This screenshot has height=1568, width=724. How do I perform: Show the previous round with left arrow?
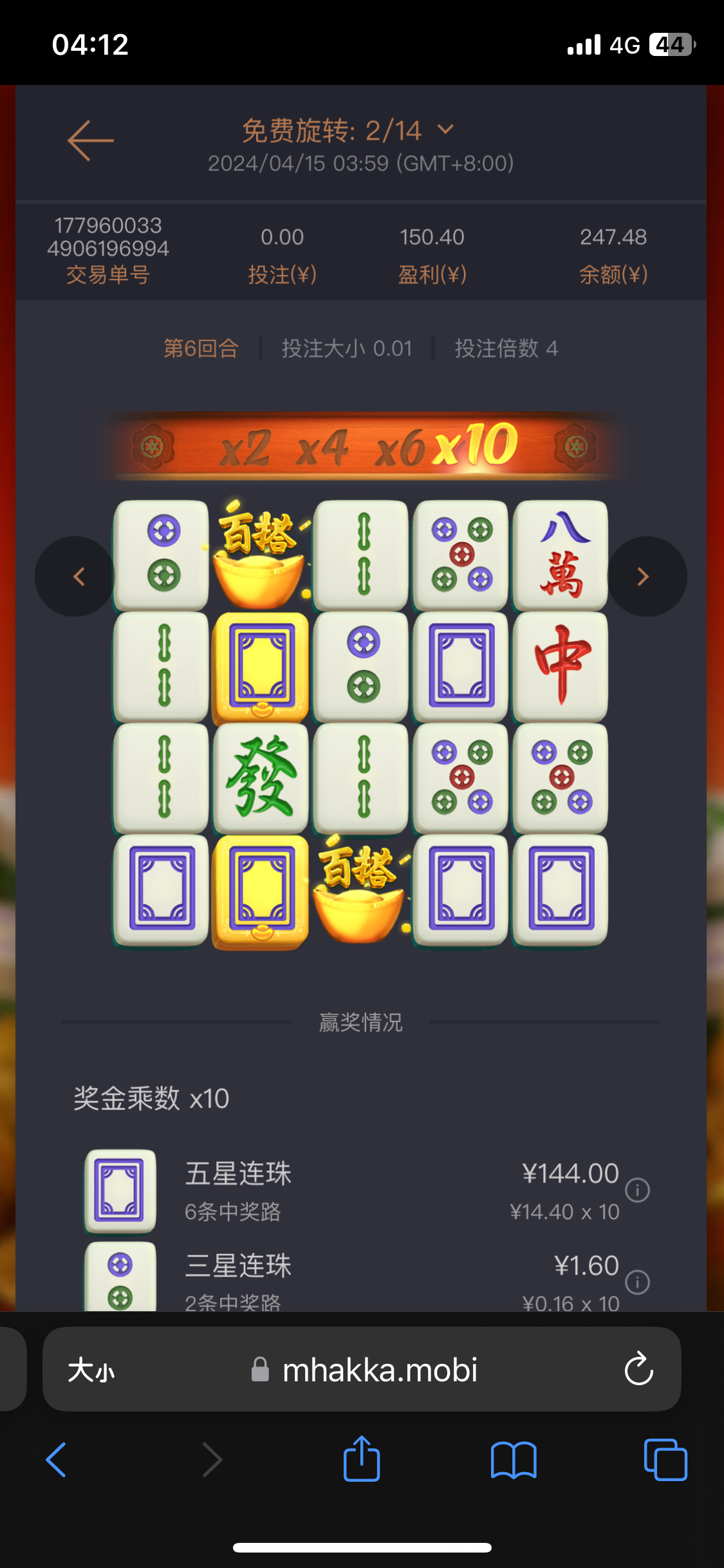click(x=77, y=576)
